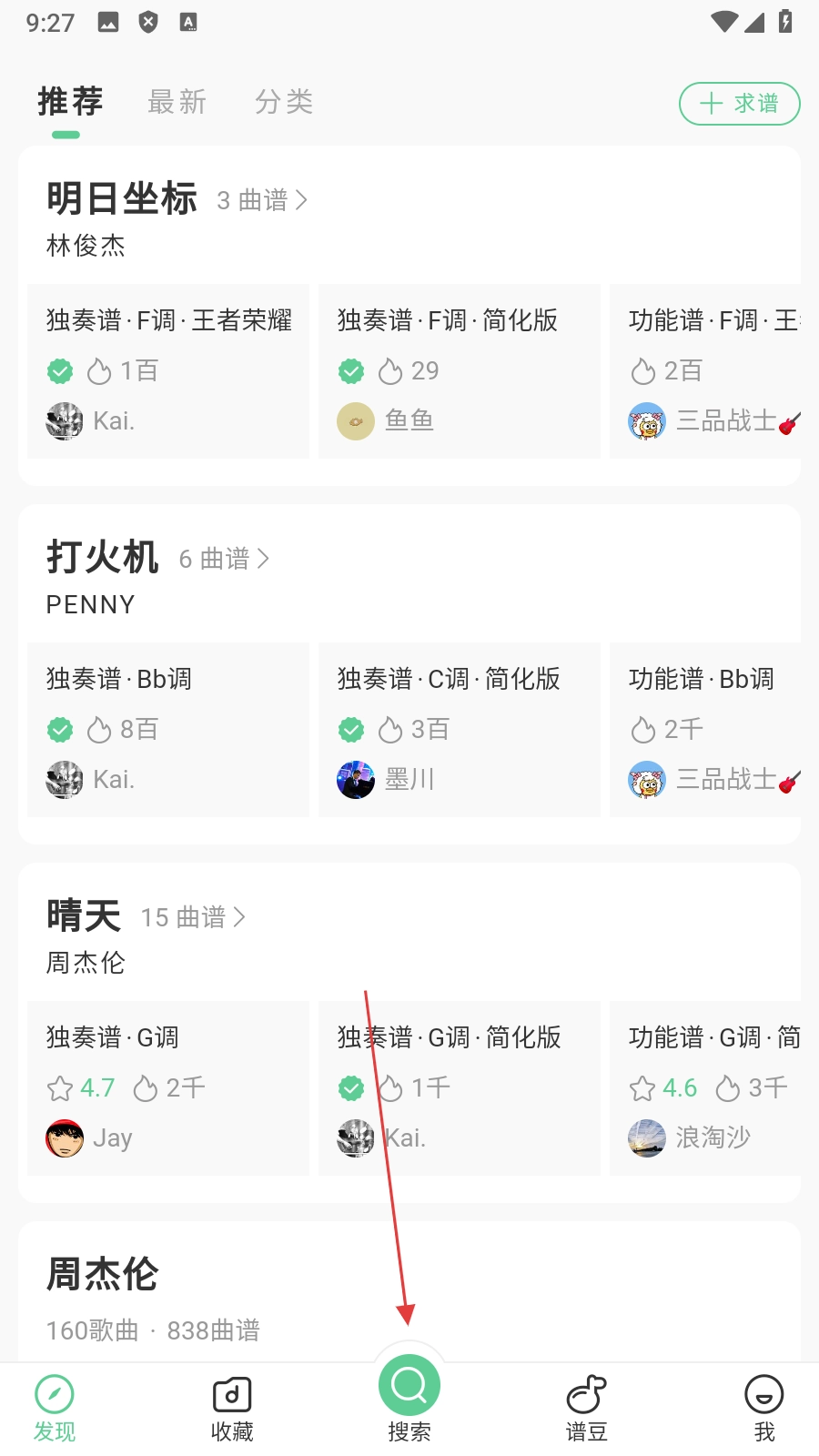Open 打火机 独奏谱 C调 简化版 by 墨川
This screenshot has height=1456, width=819.
[x=459, y=729]
